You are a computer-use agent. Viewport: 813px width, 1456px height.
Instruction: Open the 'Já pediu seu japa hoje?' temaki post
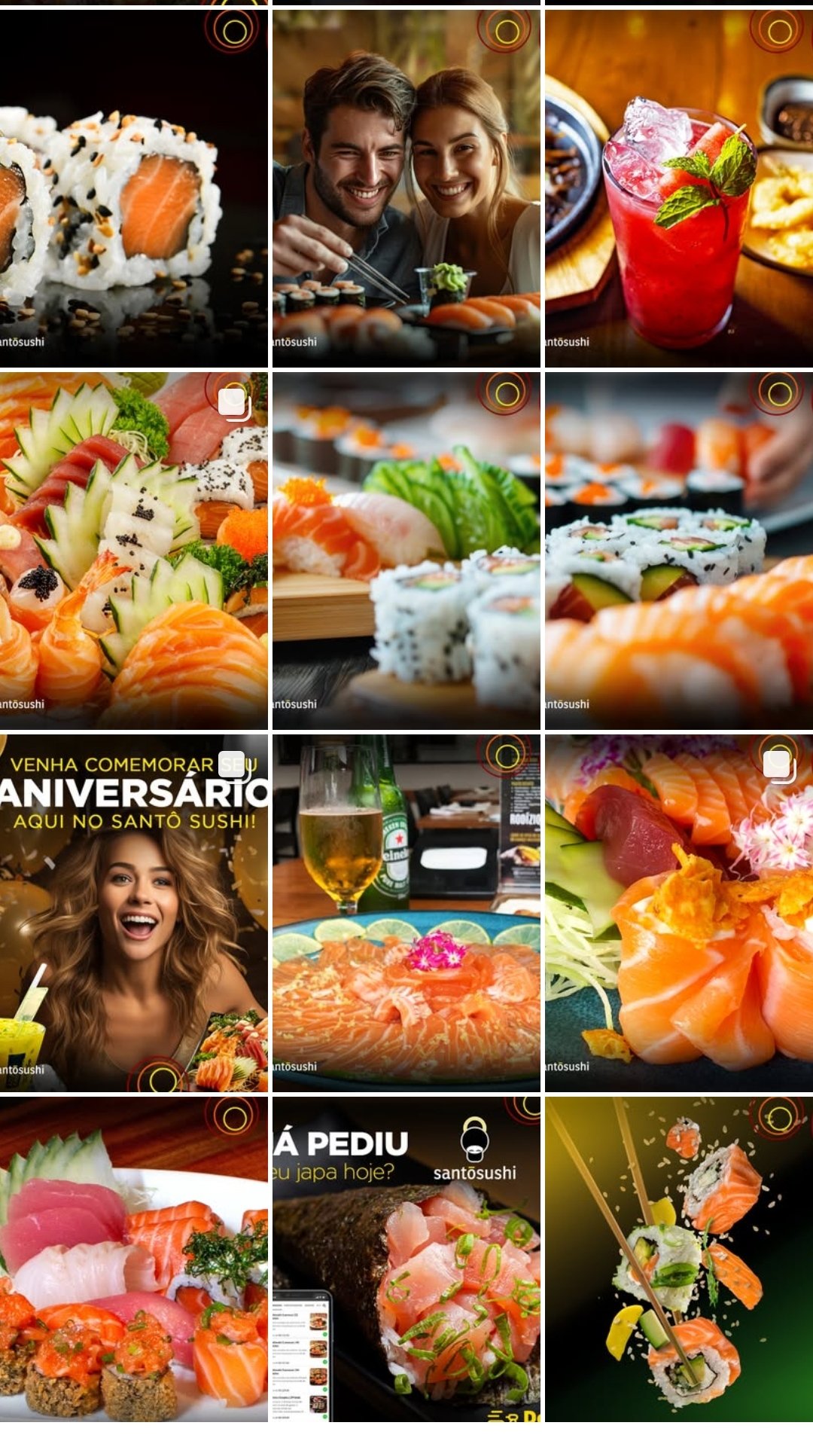point(406,1259)
